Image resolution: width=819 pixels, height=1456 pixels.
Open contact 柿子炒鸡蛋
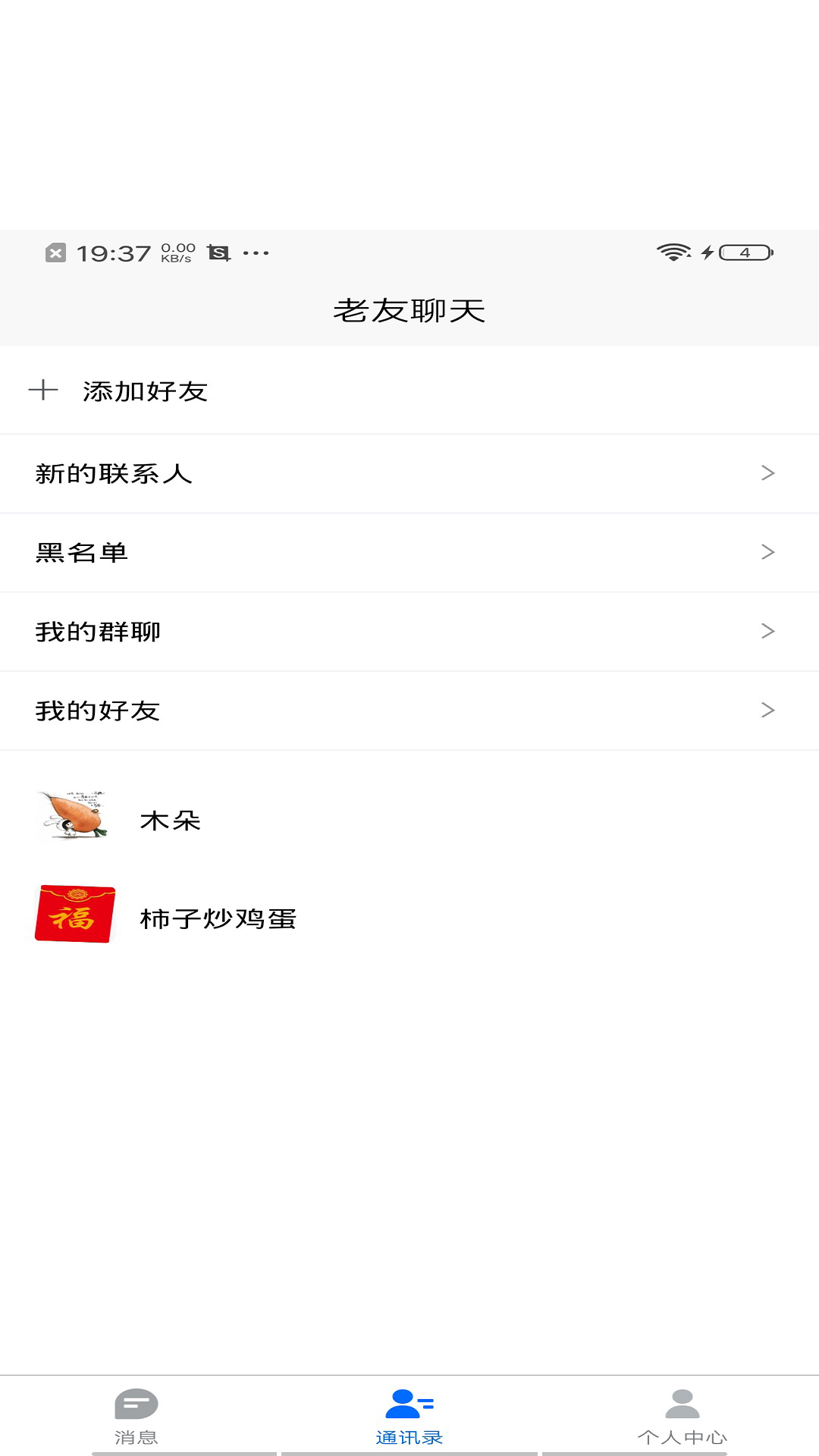217,918
